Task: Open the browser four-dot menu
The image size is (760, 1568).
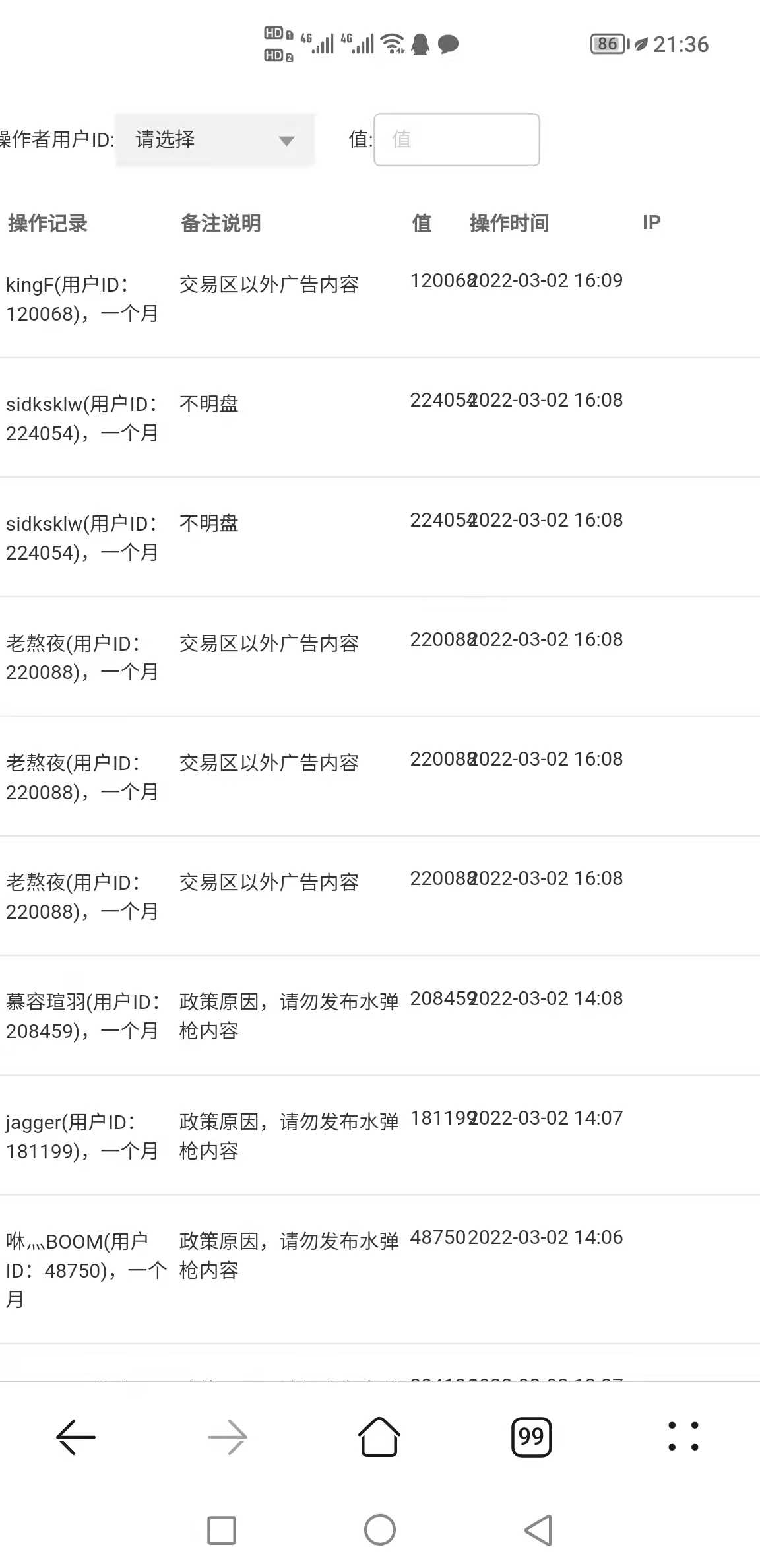Action: 683,1436
